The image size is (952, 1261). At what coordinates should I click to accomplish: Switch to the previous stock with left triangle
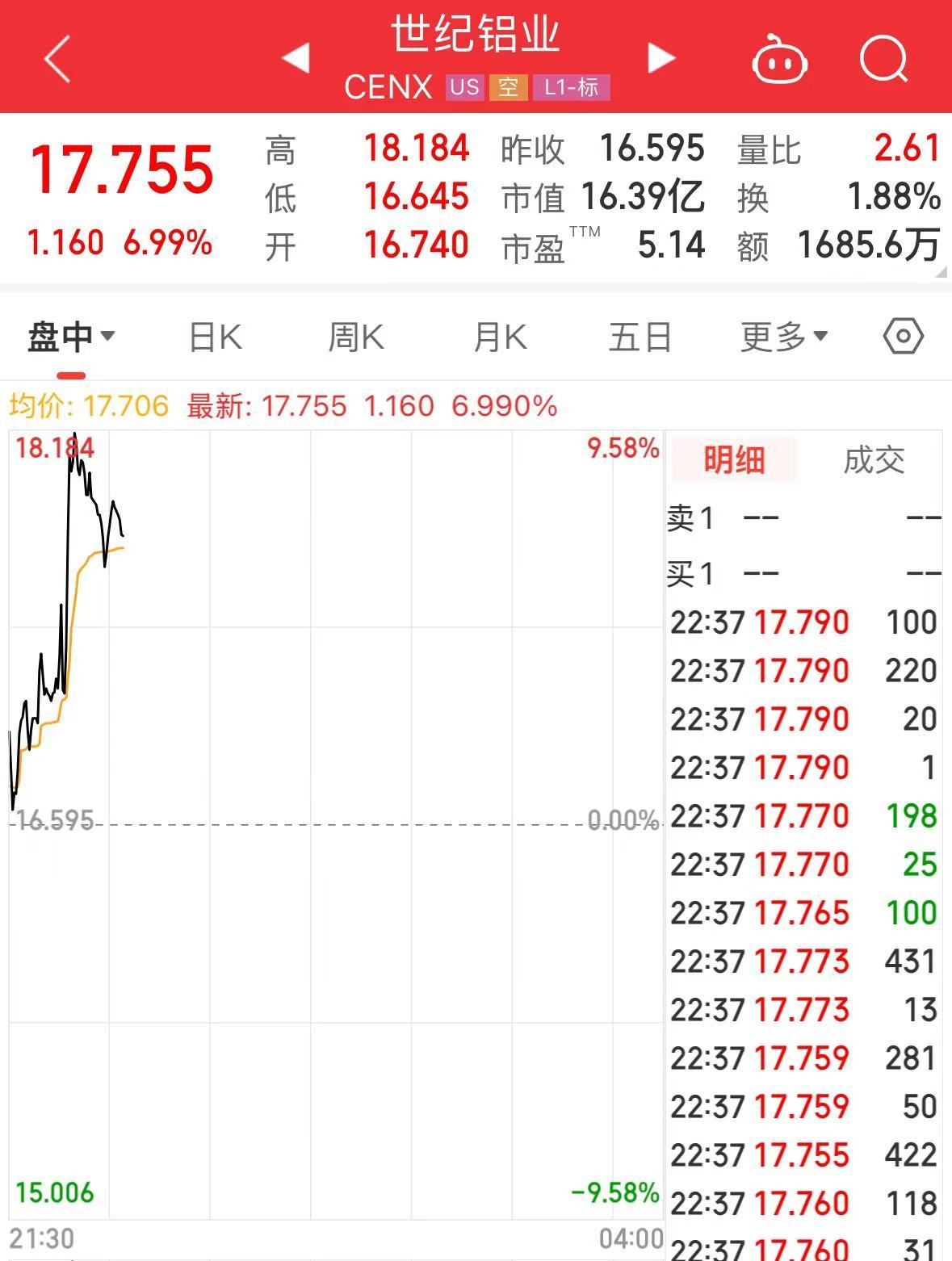[x=296, y=58]
